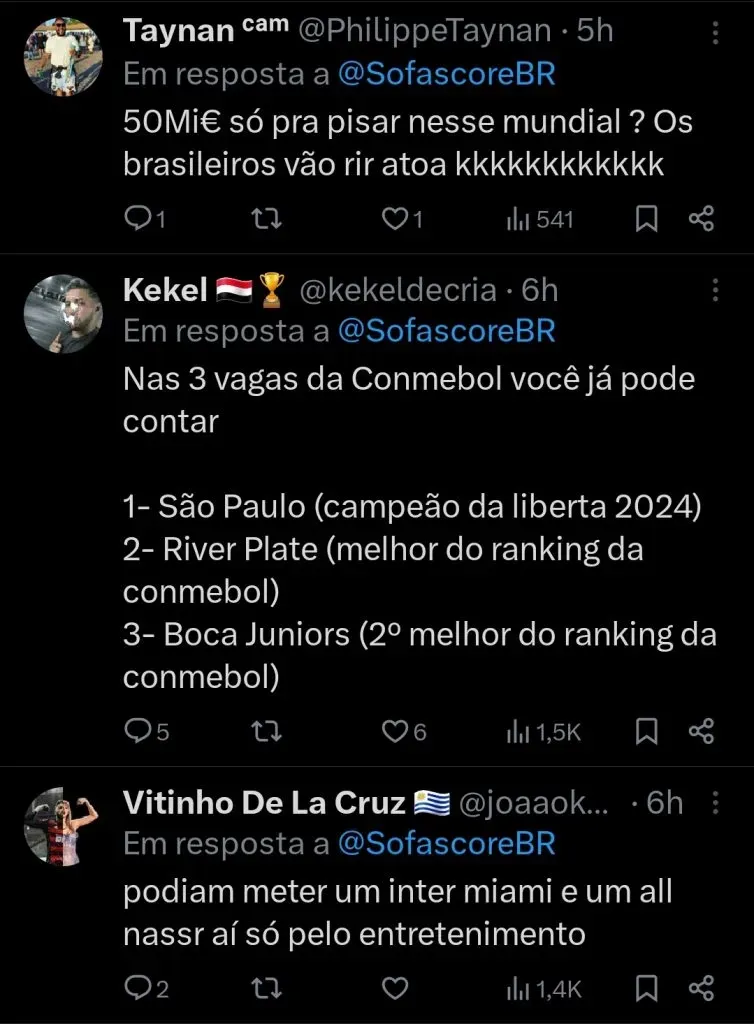Bookmark Taynan's reply

[647, 219]
